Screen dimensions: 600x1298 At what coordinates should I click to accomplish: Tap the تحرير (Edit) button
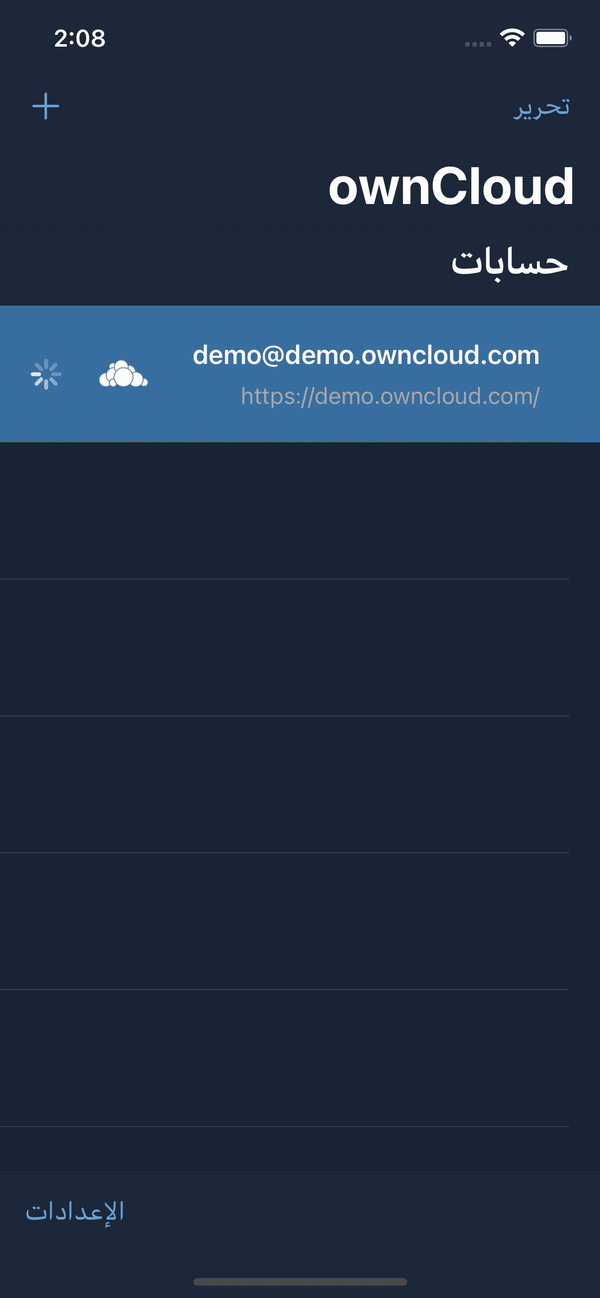click(x=542, y=107)
